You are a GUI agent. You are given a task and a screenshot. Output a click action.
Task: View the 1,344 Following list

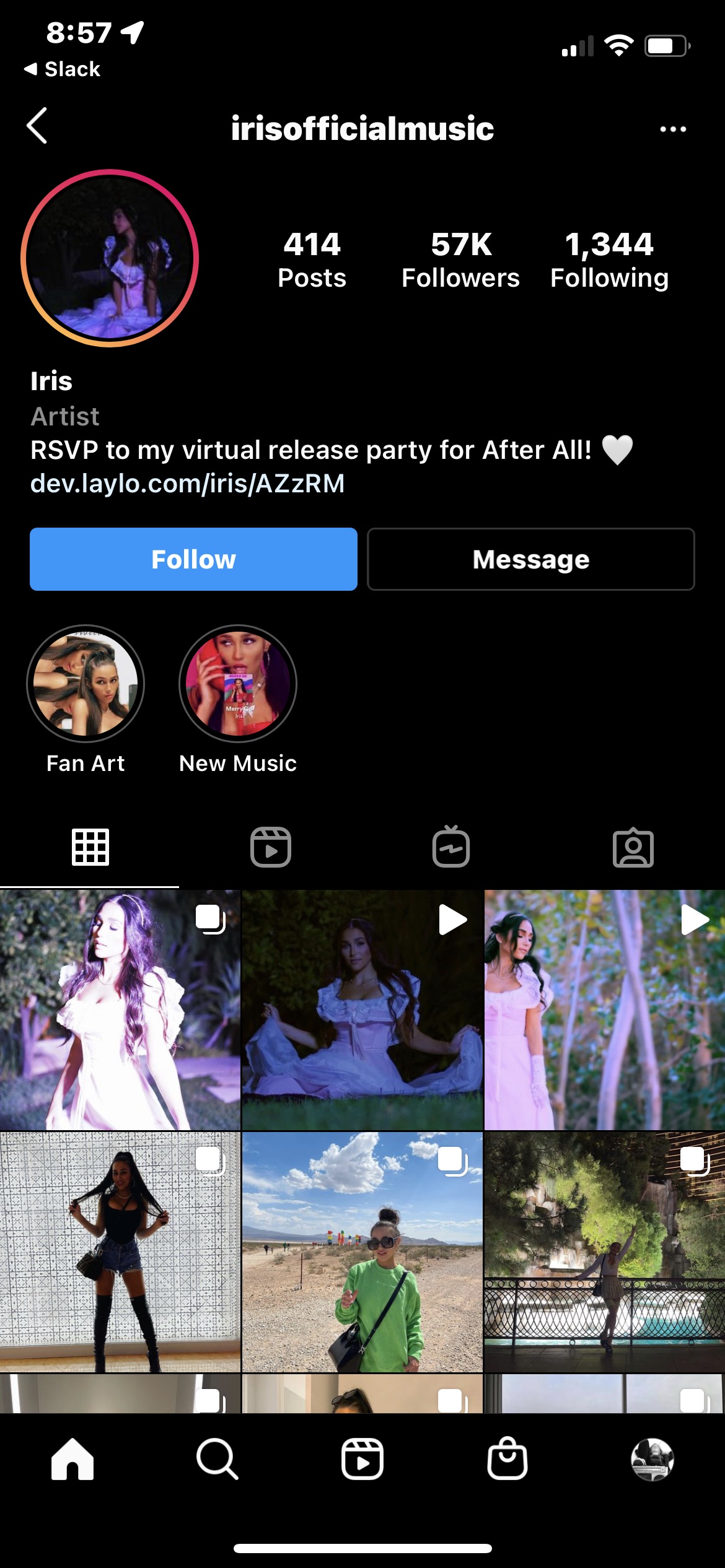(609, 260)
